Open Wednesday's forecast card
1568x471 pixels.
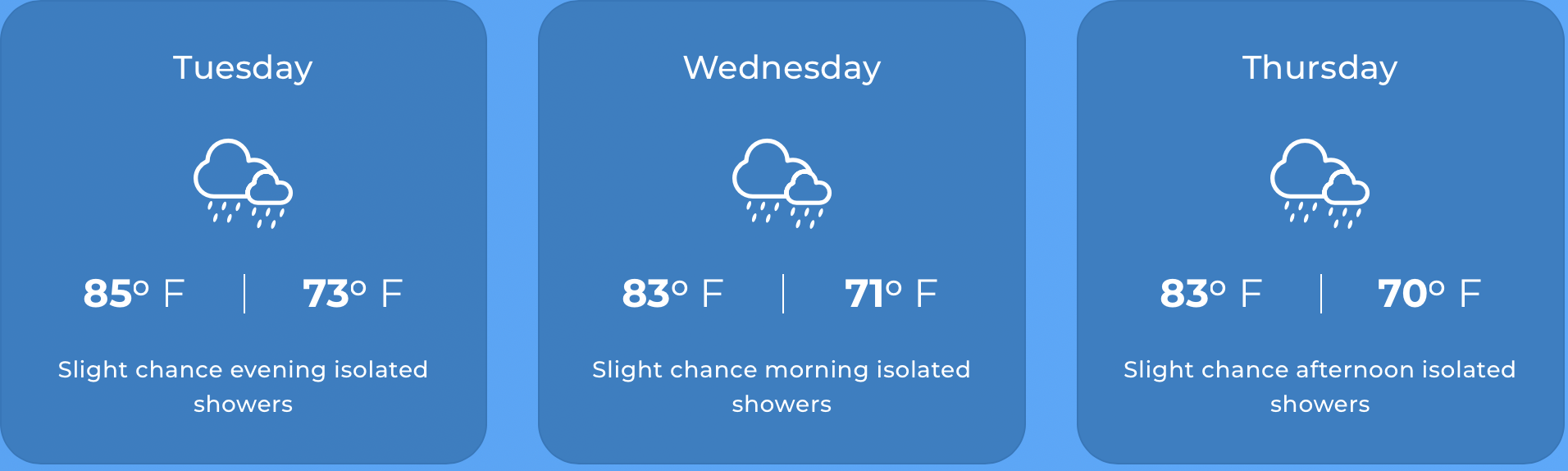coord(782,232)
